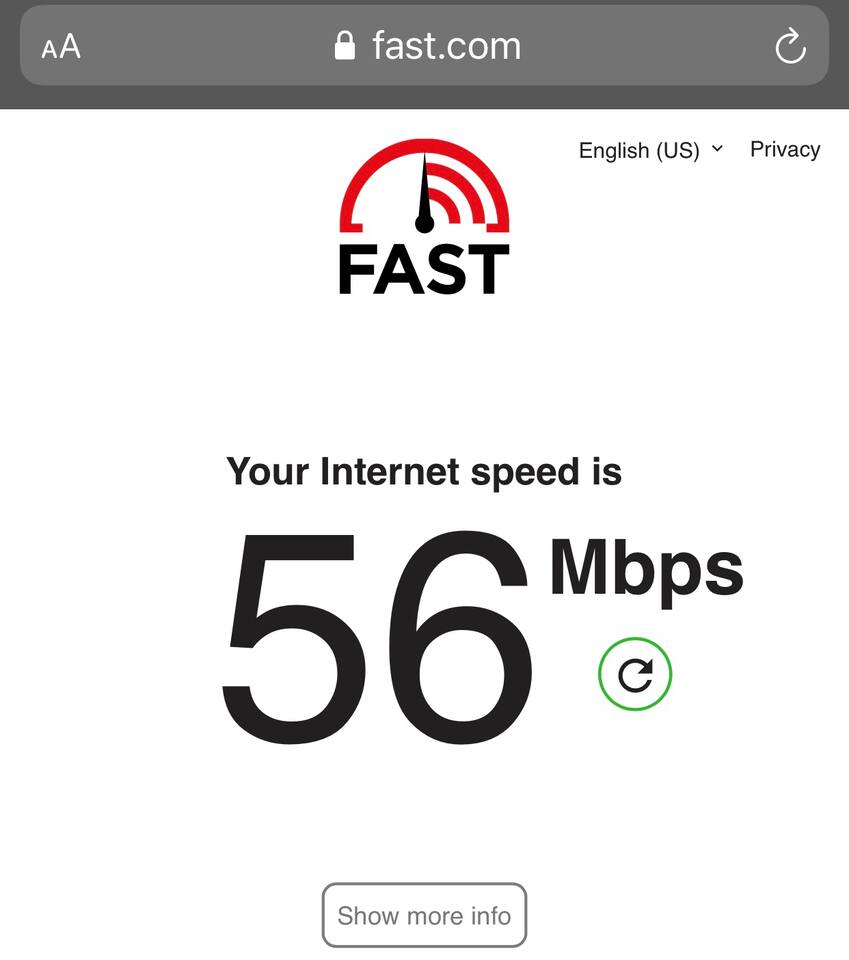Reload the page from the address bar
Image resolution: width=849 pixels, height=960 pixels.
(790, 47)
